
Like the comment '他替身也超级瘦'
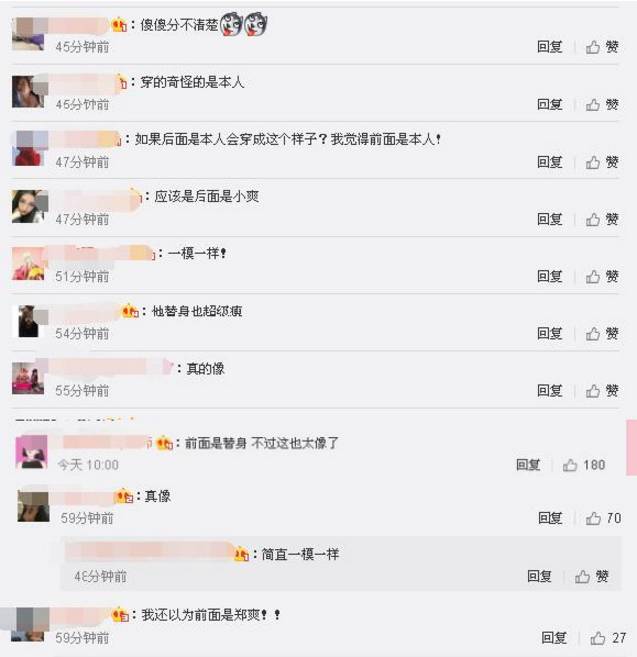tap(602, 333)
